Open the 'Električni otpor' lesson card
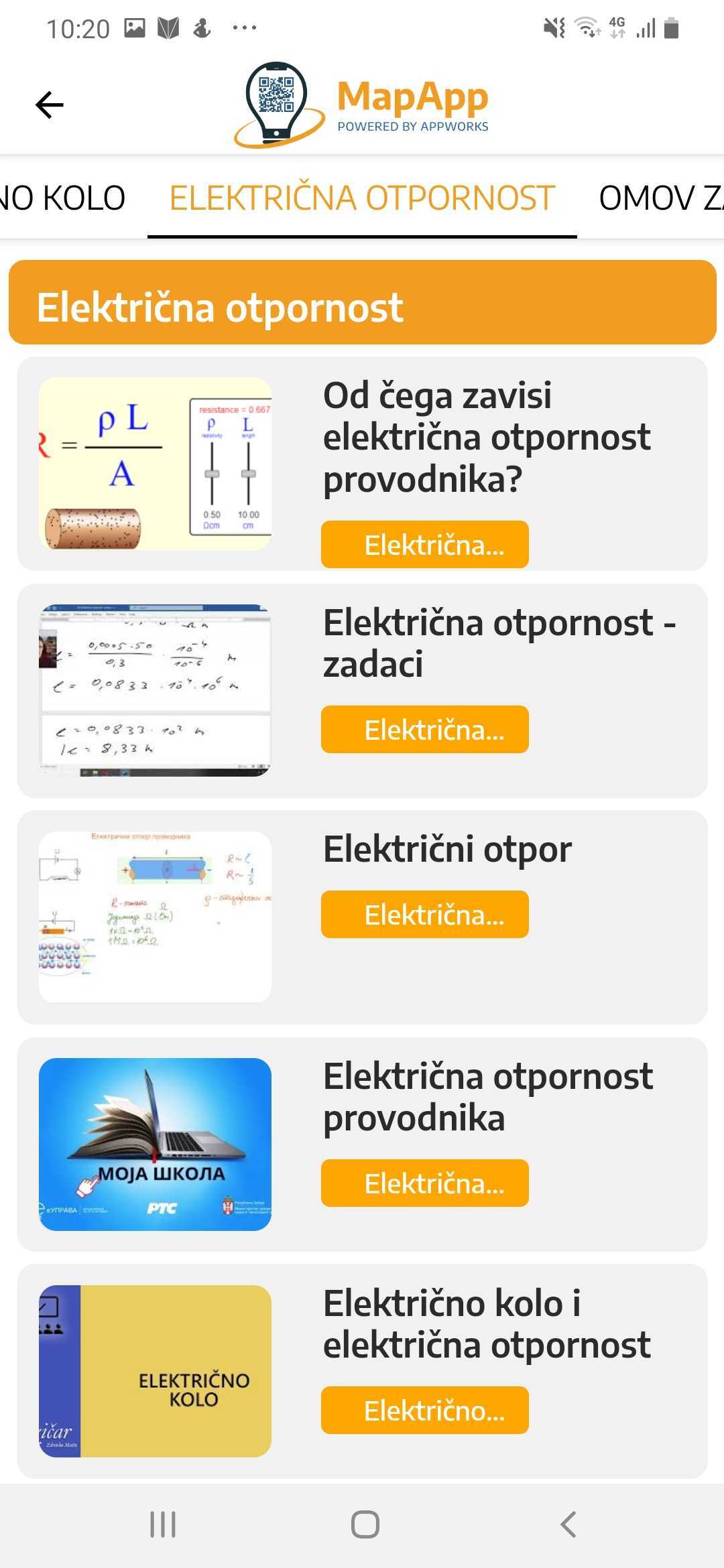Image resolution: width=724 pixels, height=1568 pixels. click(447, 850)
